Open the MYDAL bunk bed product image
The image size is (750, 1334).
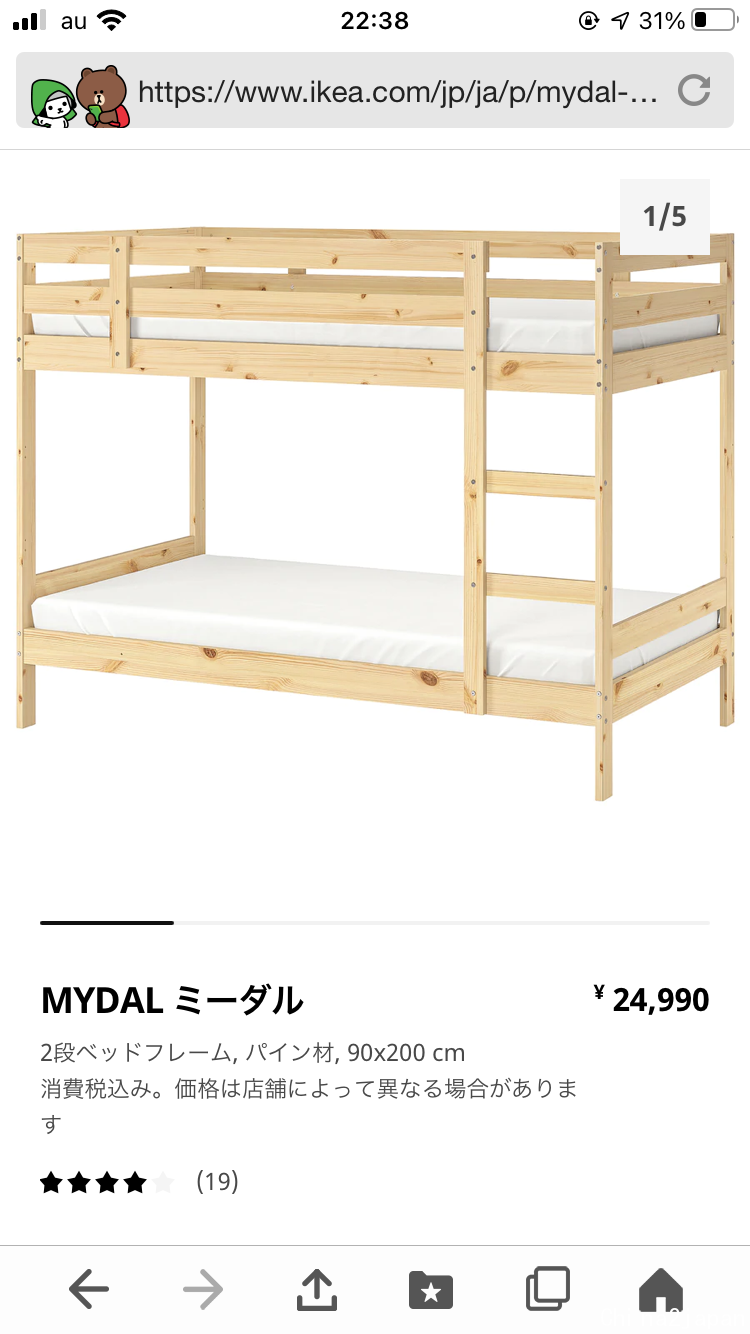point(375,510)
